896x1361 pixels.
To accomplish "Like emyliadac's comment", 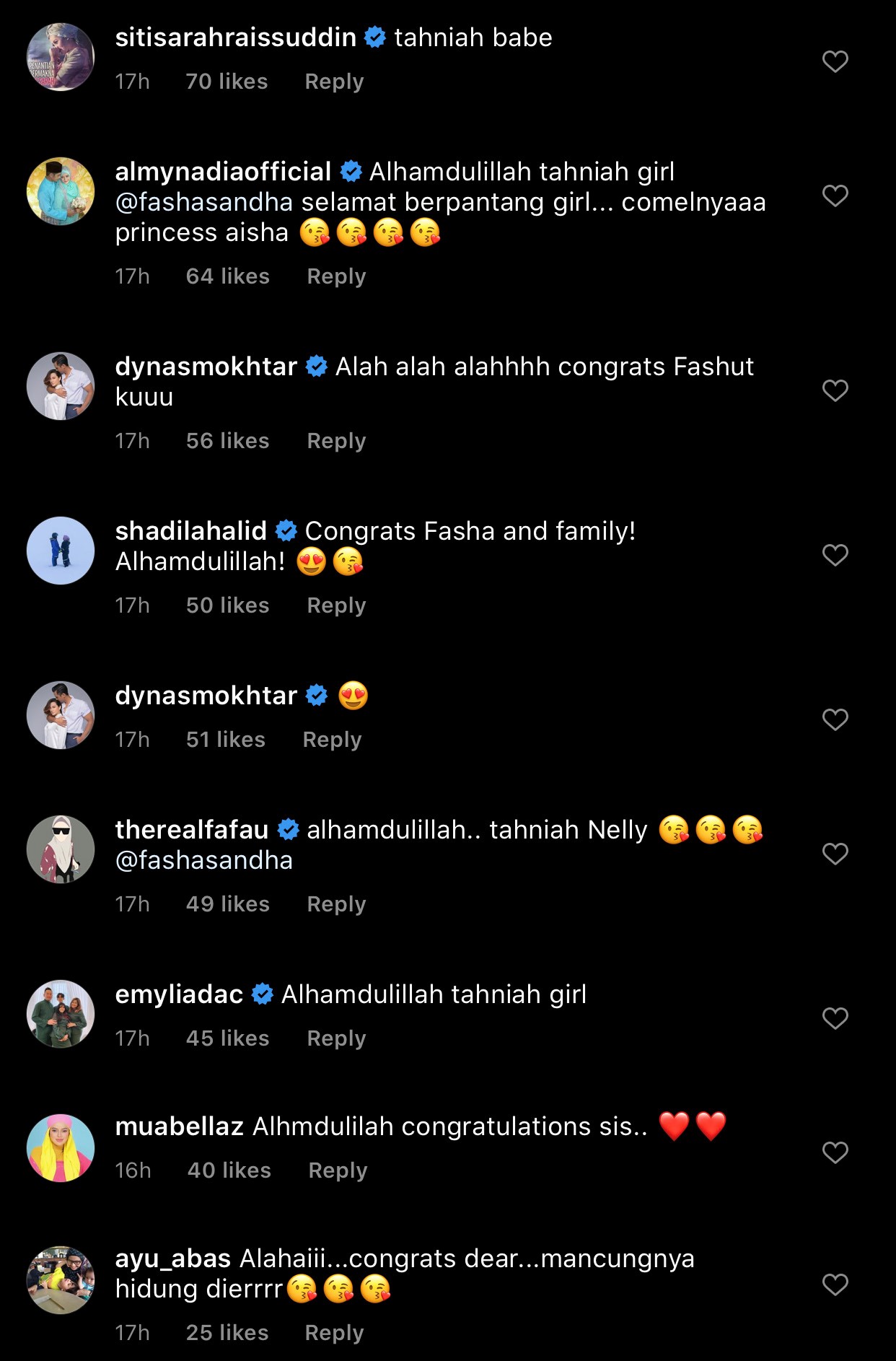I will [x=835, y=1018].
